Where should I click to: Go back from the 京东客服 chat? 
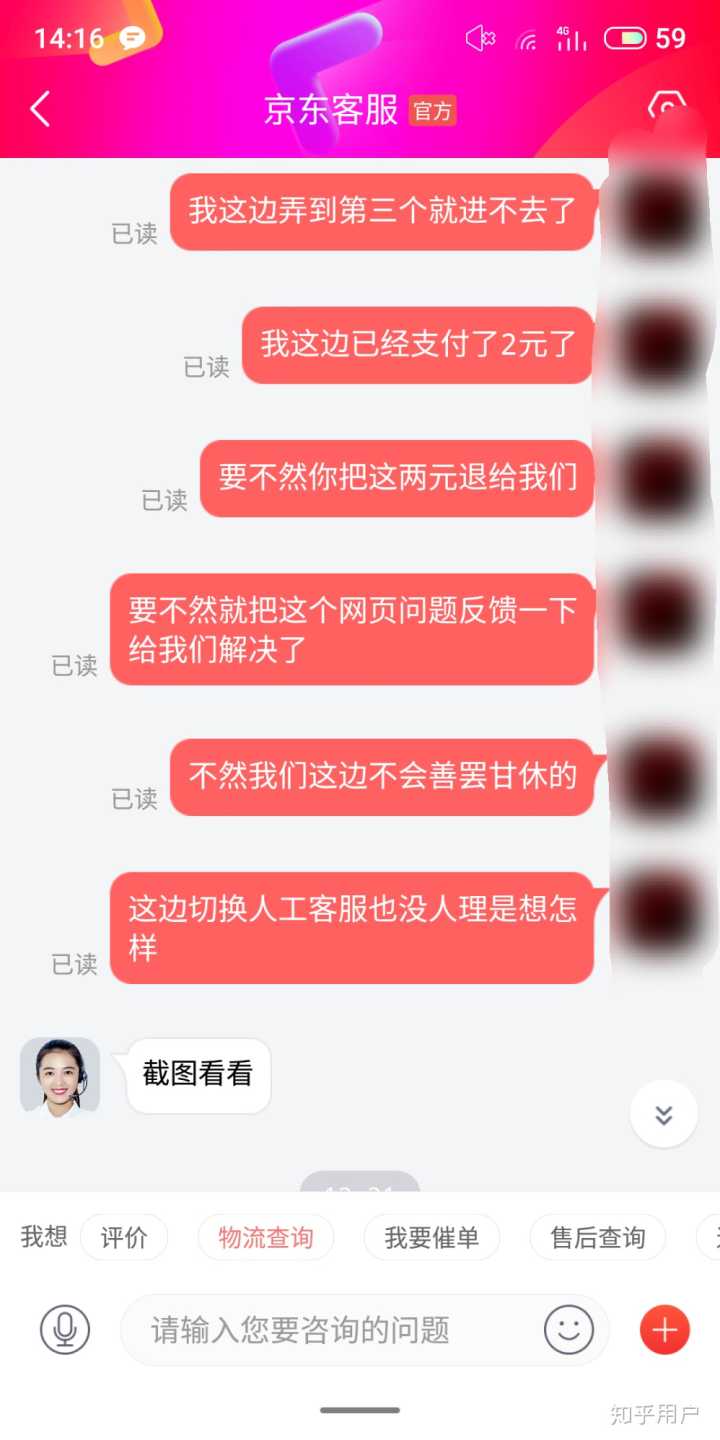40,109
